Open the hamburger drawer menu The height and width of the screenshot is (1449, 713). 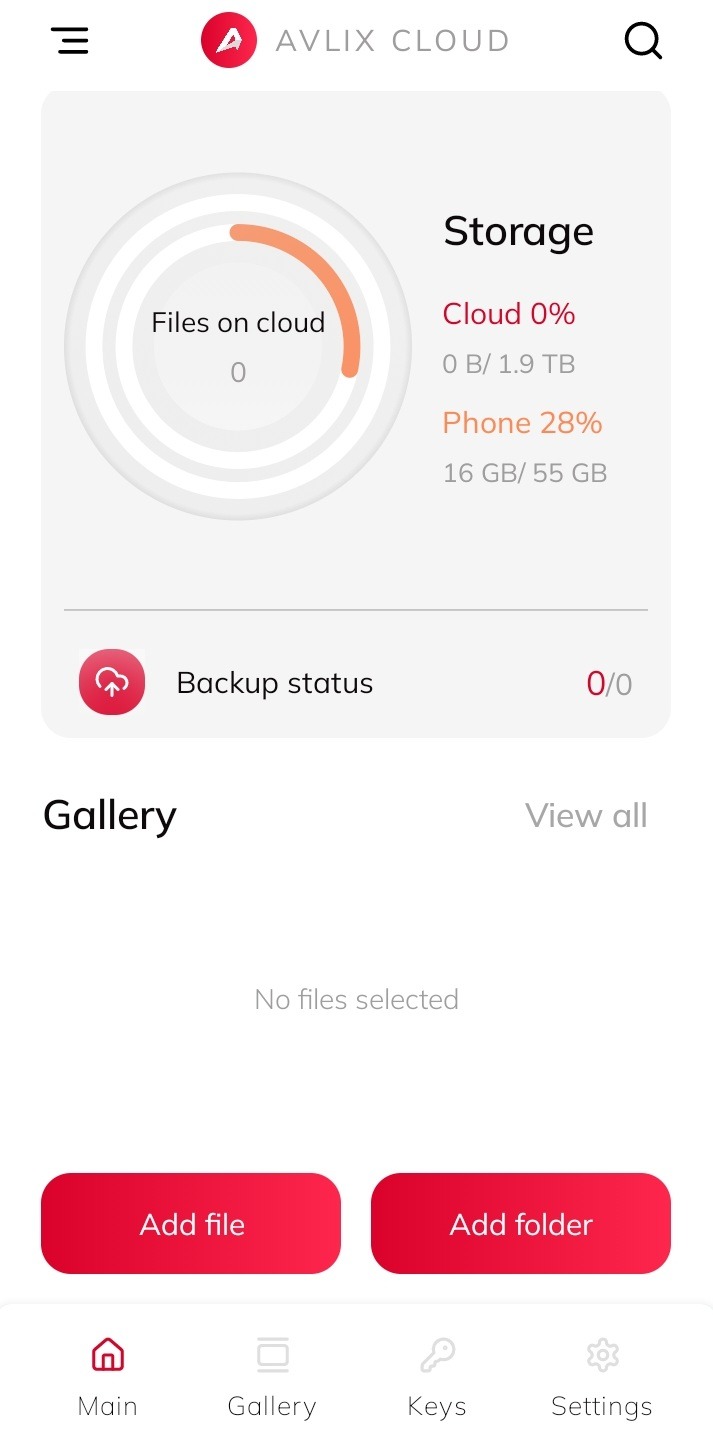pyautogui.click(x=70, y=40)
